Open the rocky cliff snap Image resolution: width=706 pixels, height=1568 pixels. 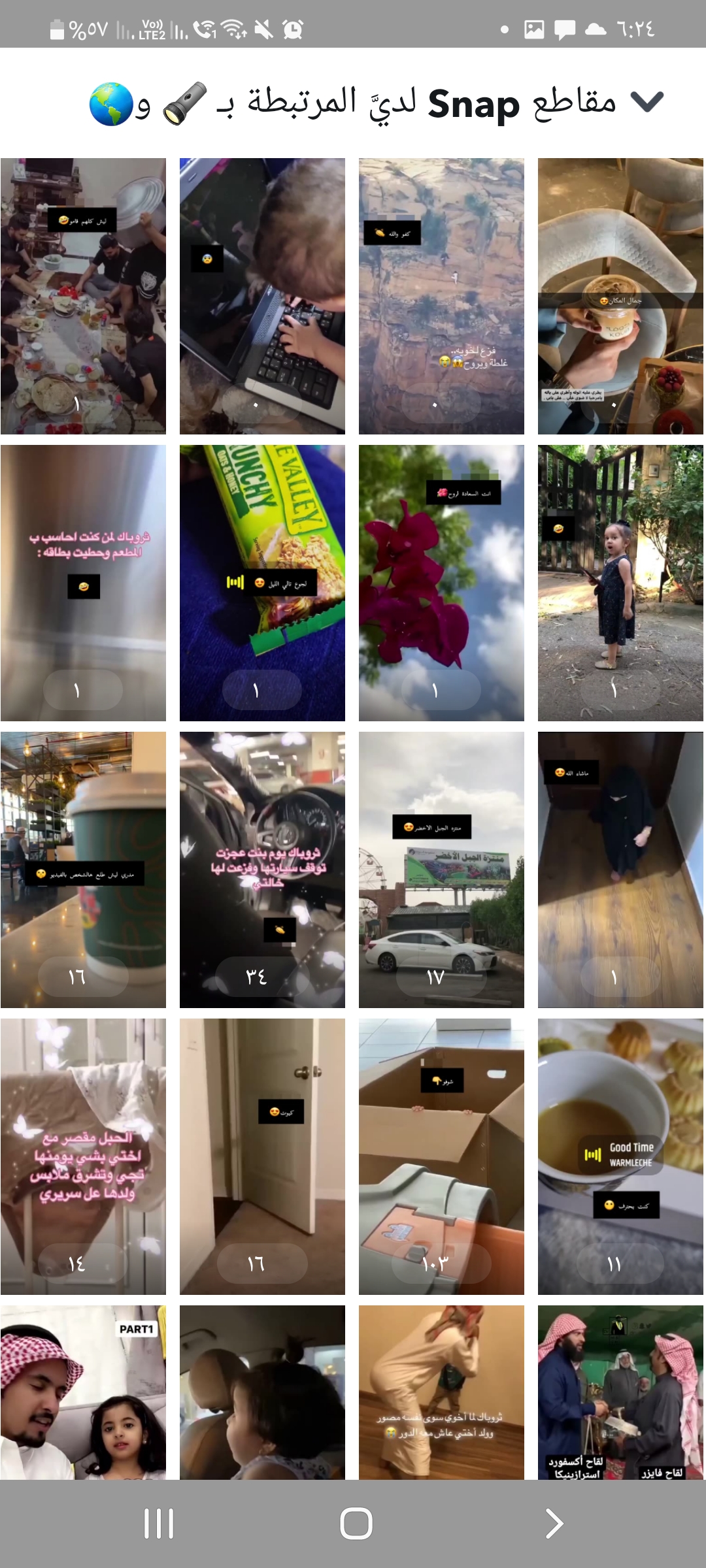[441, 296]
